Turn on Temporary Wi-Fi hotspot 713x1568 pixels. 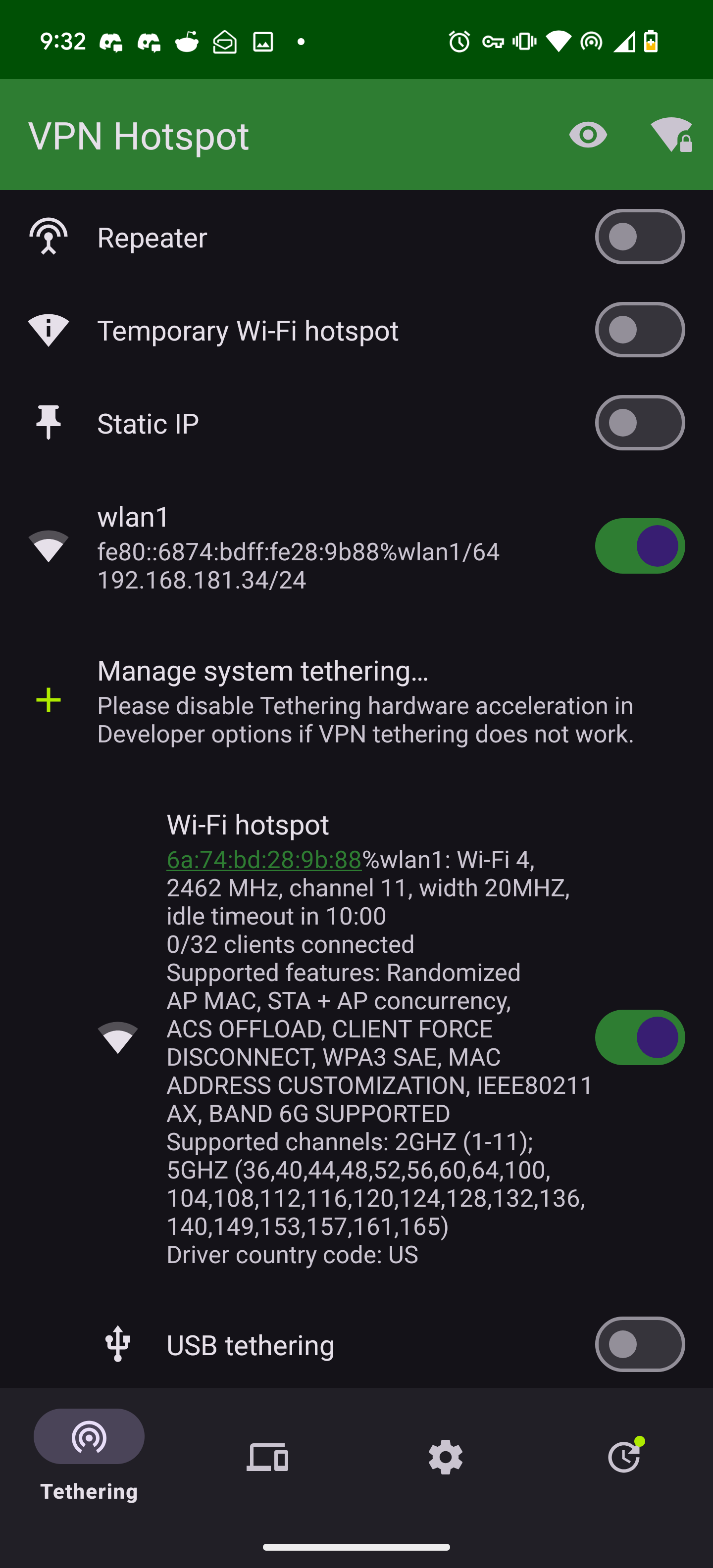point(639,330)
